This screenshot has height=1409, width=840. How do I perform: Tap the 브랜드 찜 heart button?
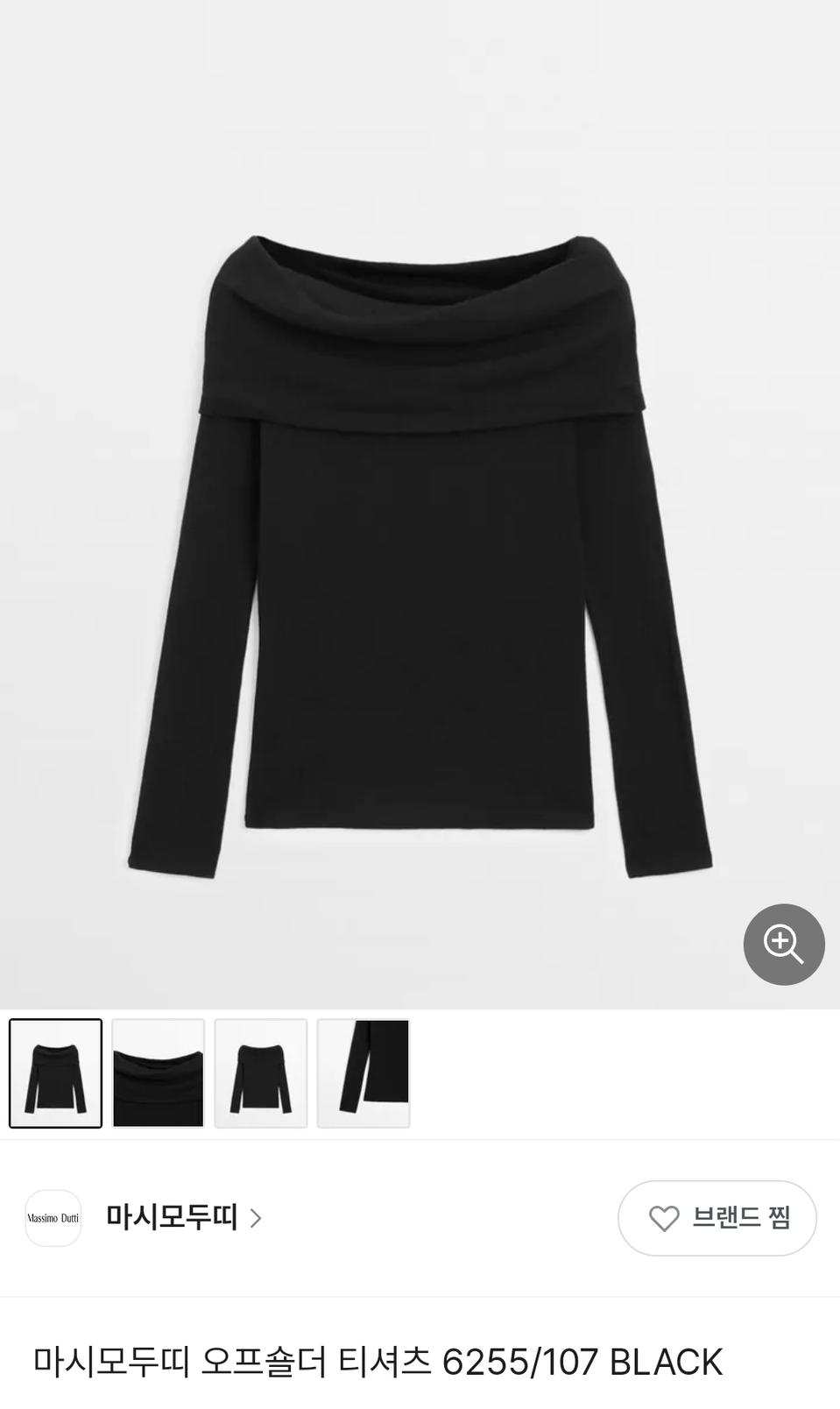point(716,1217)
